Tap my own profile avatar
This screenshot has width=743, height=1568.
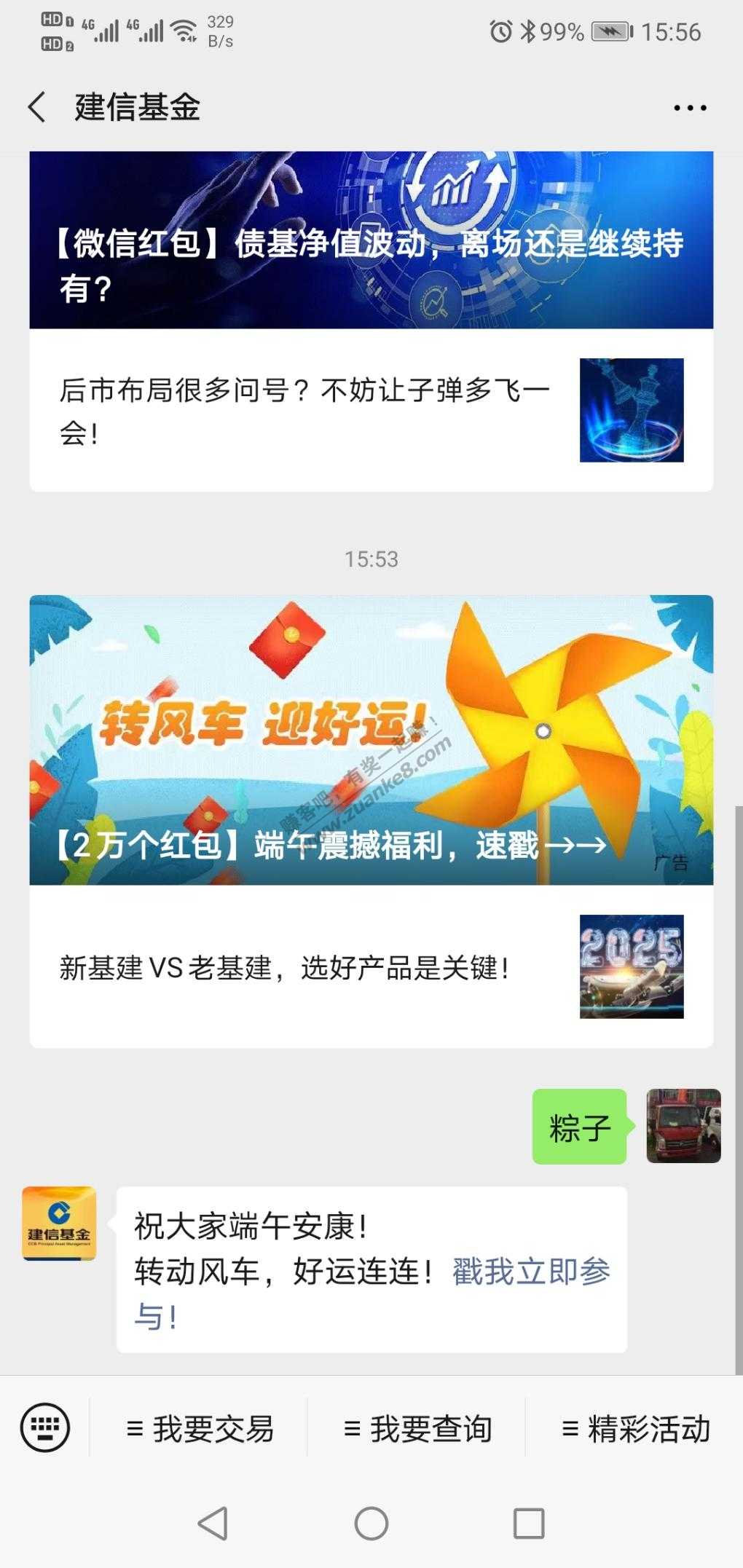[683, 1126]
